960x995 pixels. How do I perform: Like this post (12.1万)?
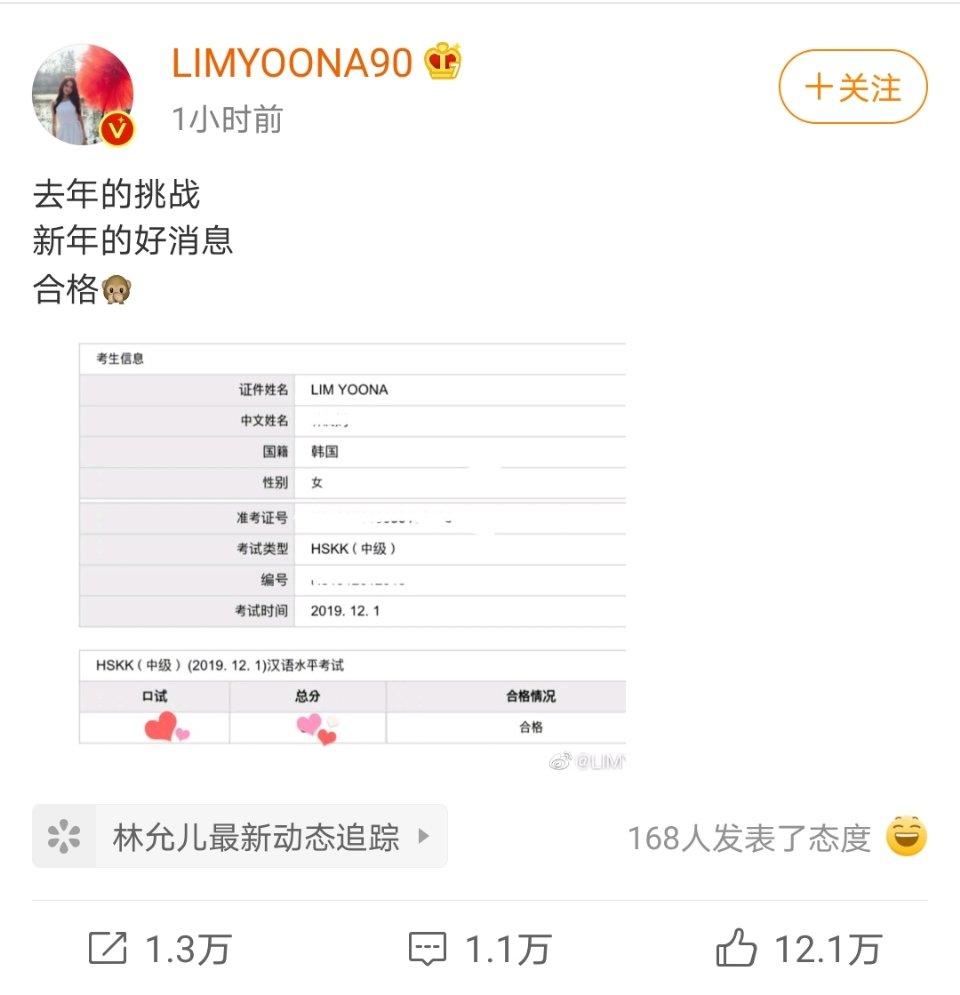800,948
